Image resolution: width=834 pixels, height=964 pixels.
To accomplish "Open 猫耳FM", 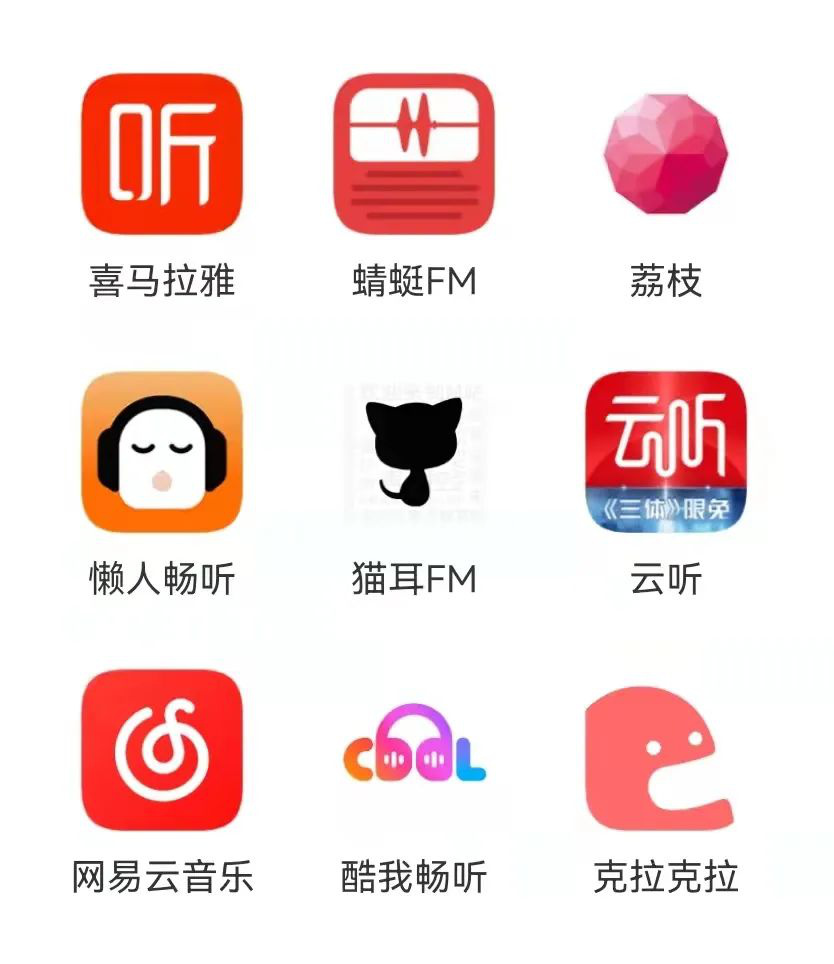I will [414, 452].
